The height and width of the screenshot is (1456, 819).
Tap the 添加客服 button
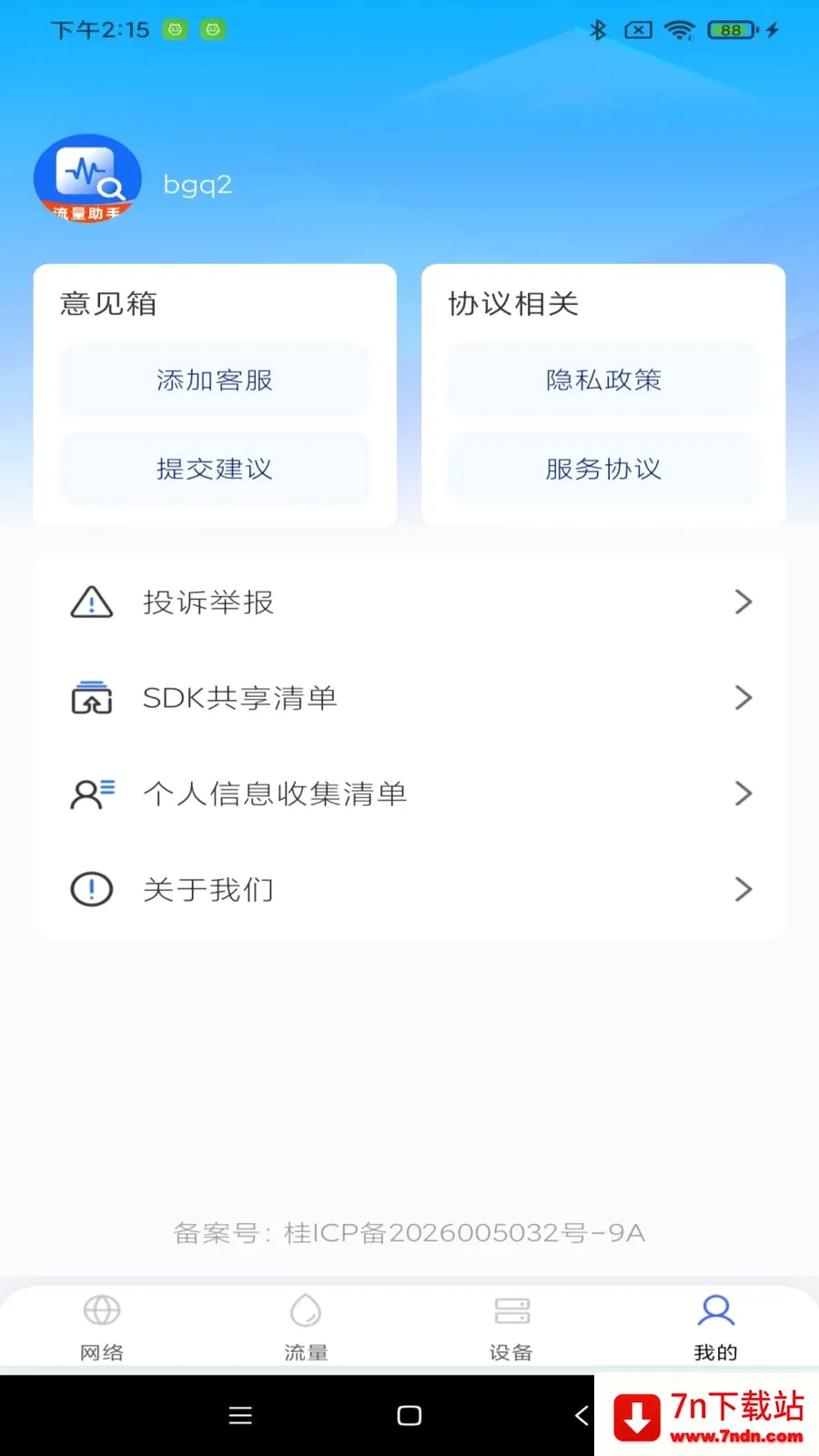tap(215, 379)
